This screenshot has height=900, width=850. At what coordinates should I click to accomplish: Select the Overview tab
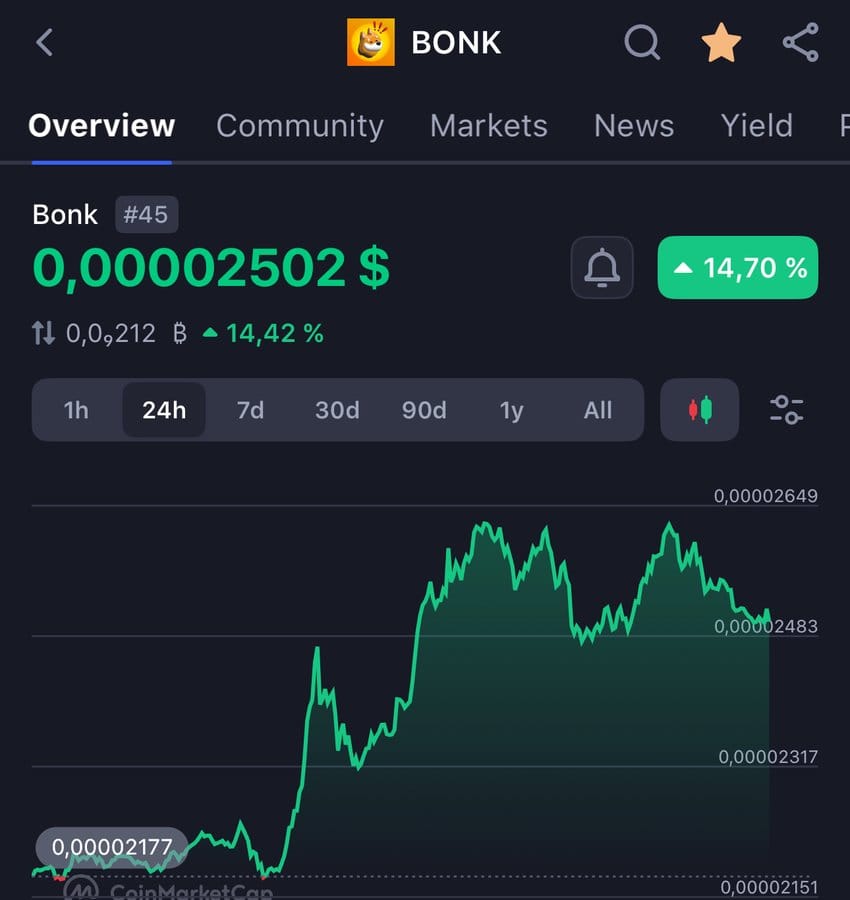coord(102,126)
